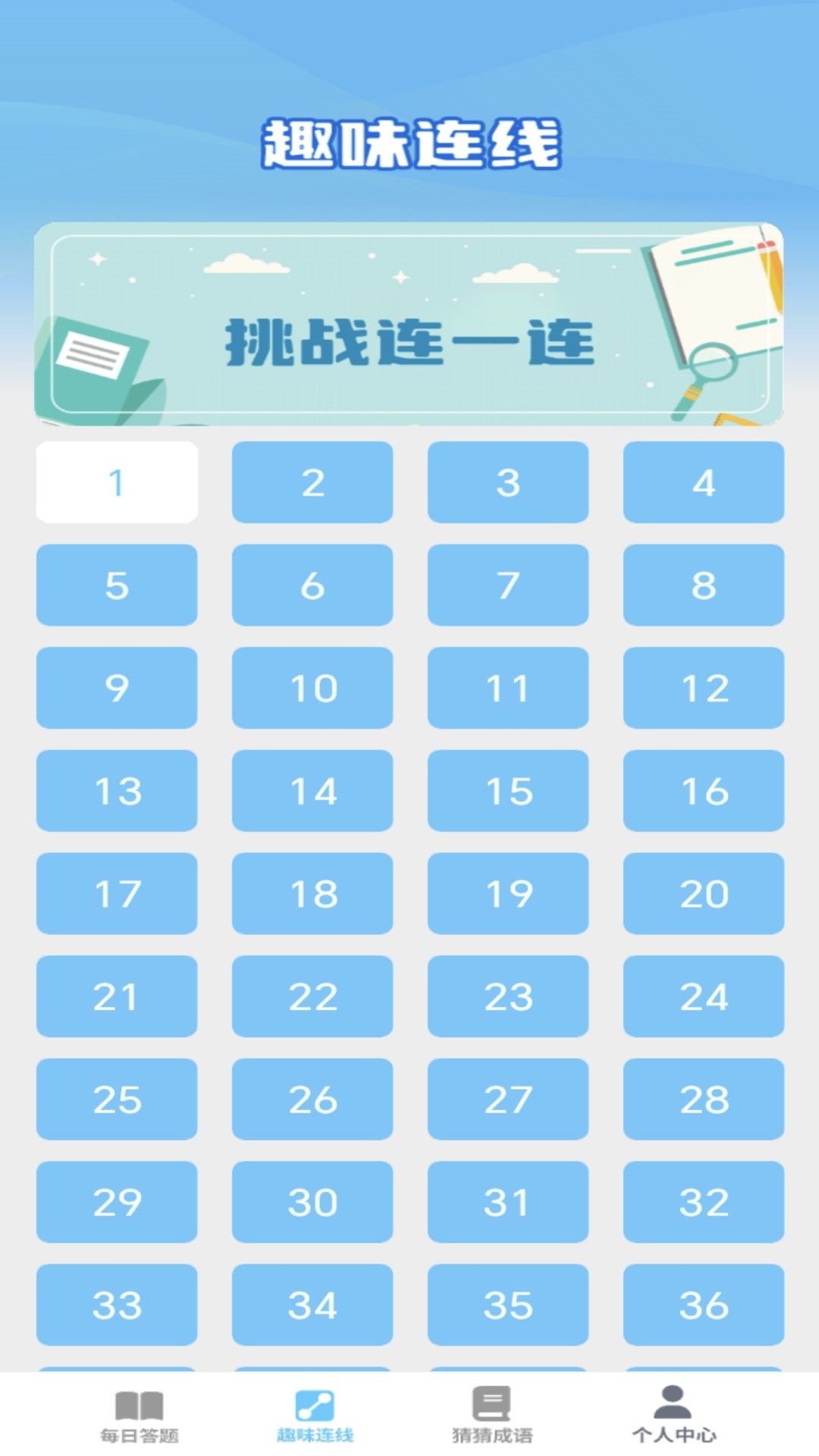This screenshot has height=1456, width=819.
Task: Switch to the 趣味连线 tab
Action: [x=315, y=1415]
